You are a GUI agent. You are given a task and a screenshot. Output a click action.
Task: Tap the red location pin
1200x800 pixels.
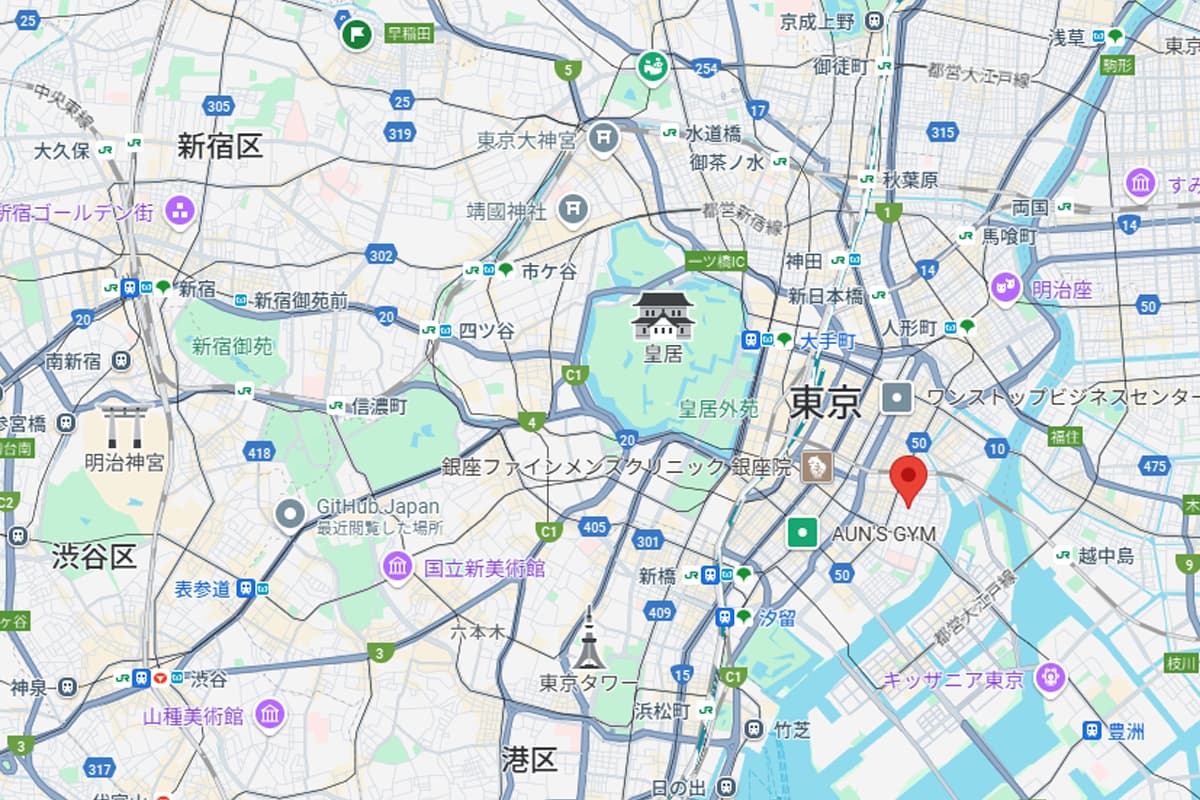(x=908, y=480)
